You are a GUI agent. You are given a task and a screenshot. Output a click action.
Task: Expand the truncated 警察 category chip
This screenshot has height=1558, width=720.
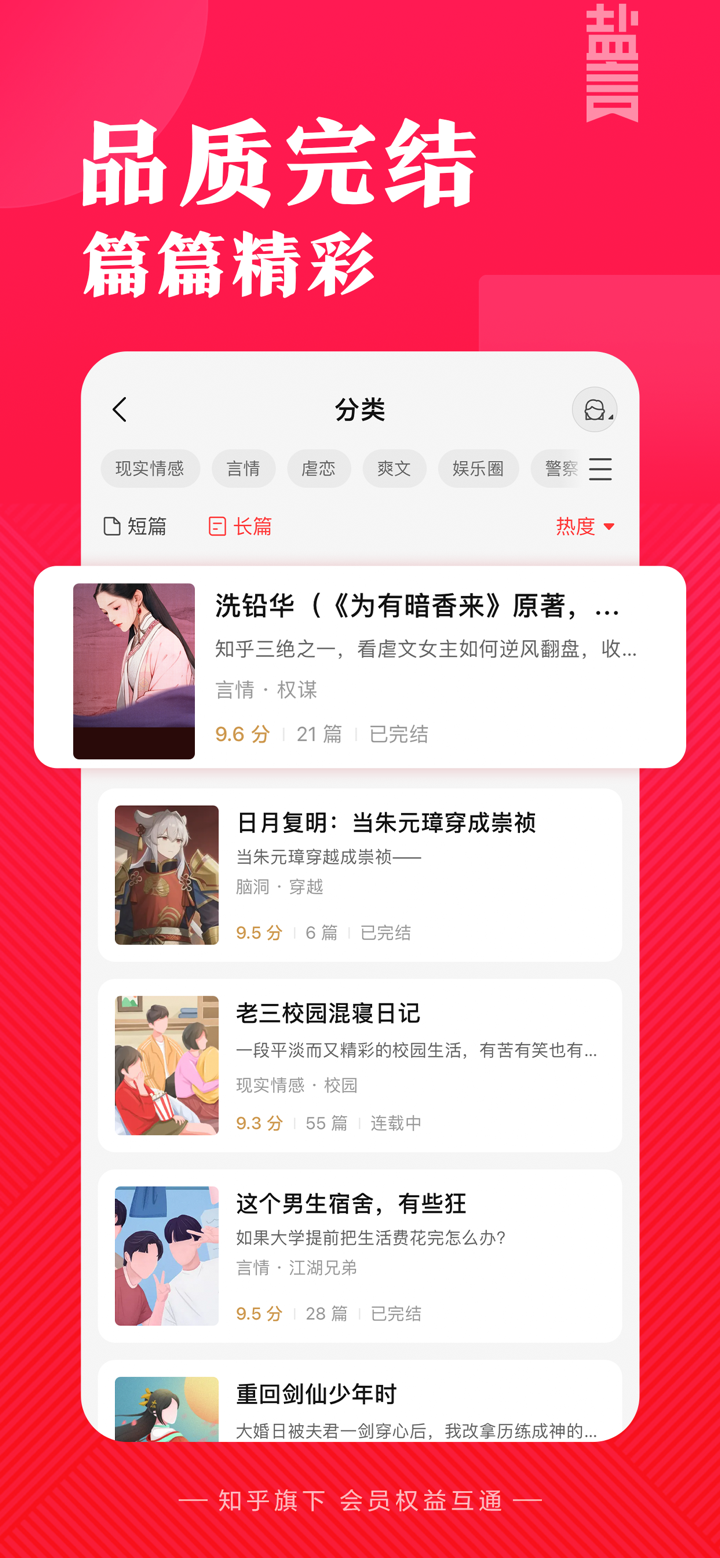(559, 469)
